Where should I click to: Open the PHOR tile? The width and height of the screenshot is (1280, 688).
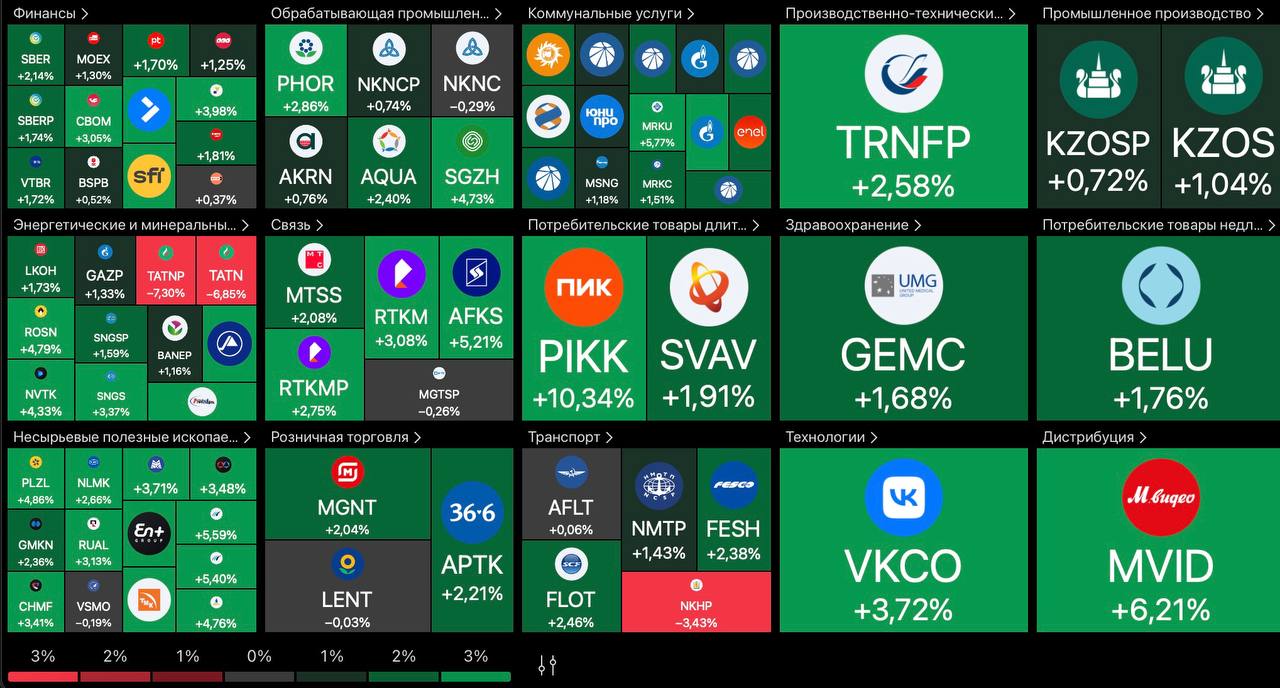coord(305,71)
